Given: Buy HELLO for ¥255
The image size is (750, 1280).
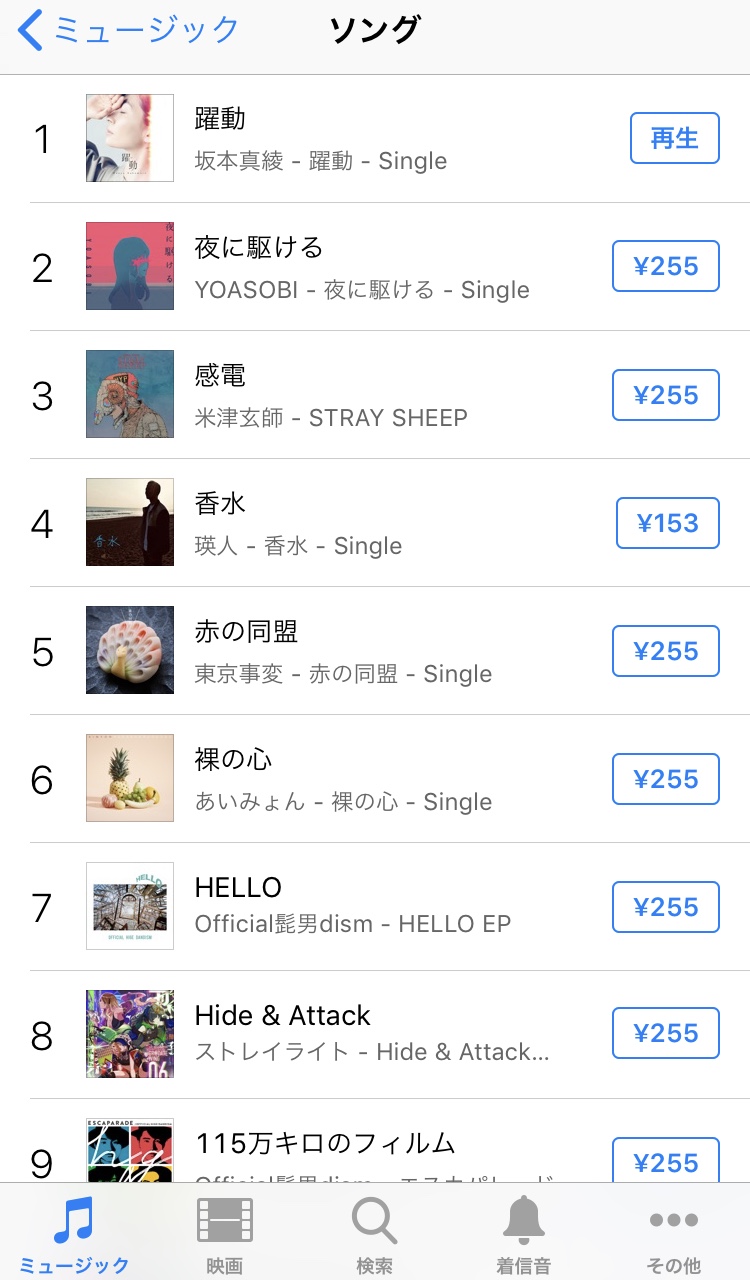Looking at the screenshot, I should tap(665, 907).
